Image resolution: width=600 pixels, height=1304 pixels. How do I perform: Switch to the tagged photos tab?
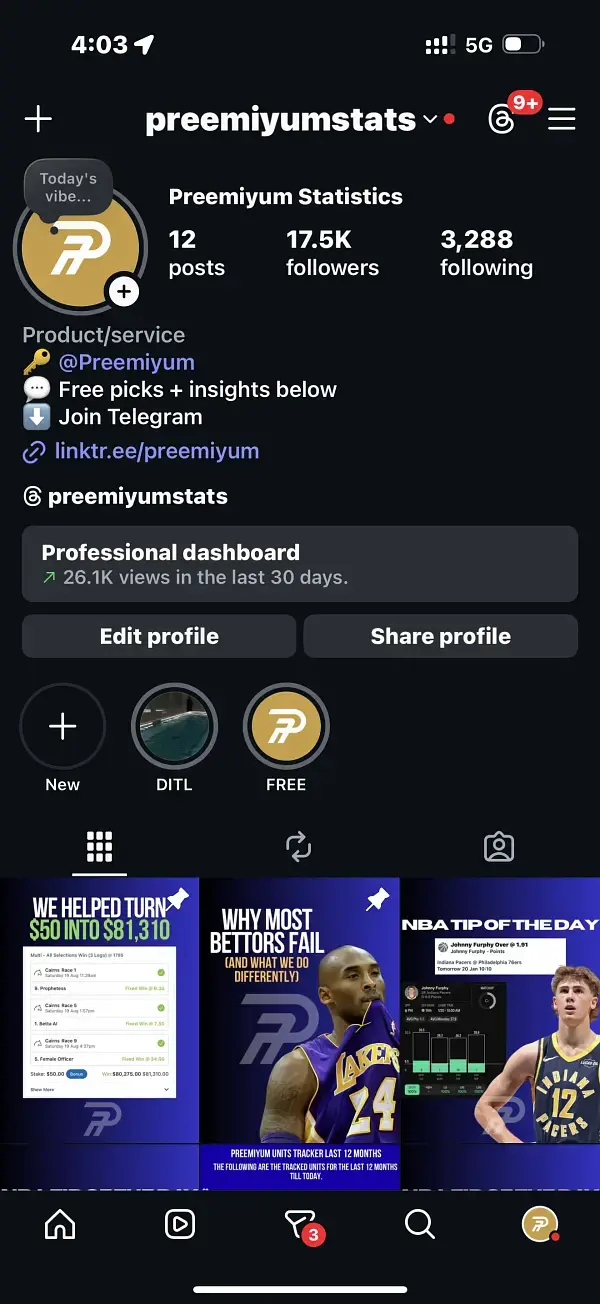click(499, 847)
